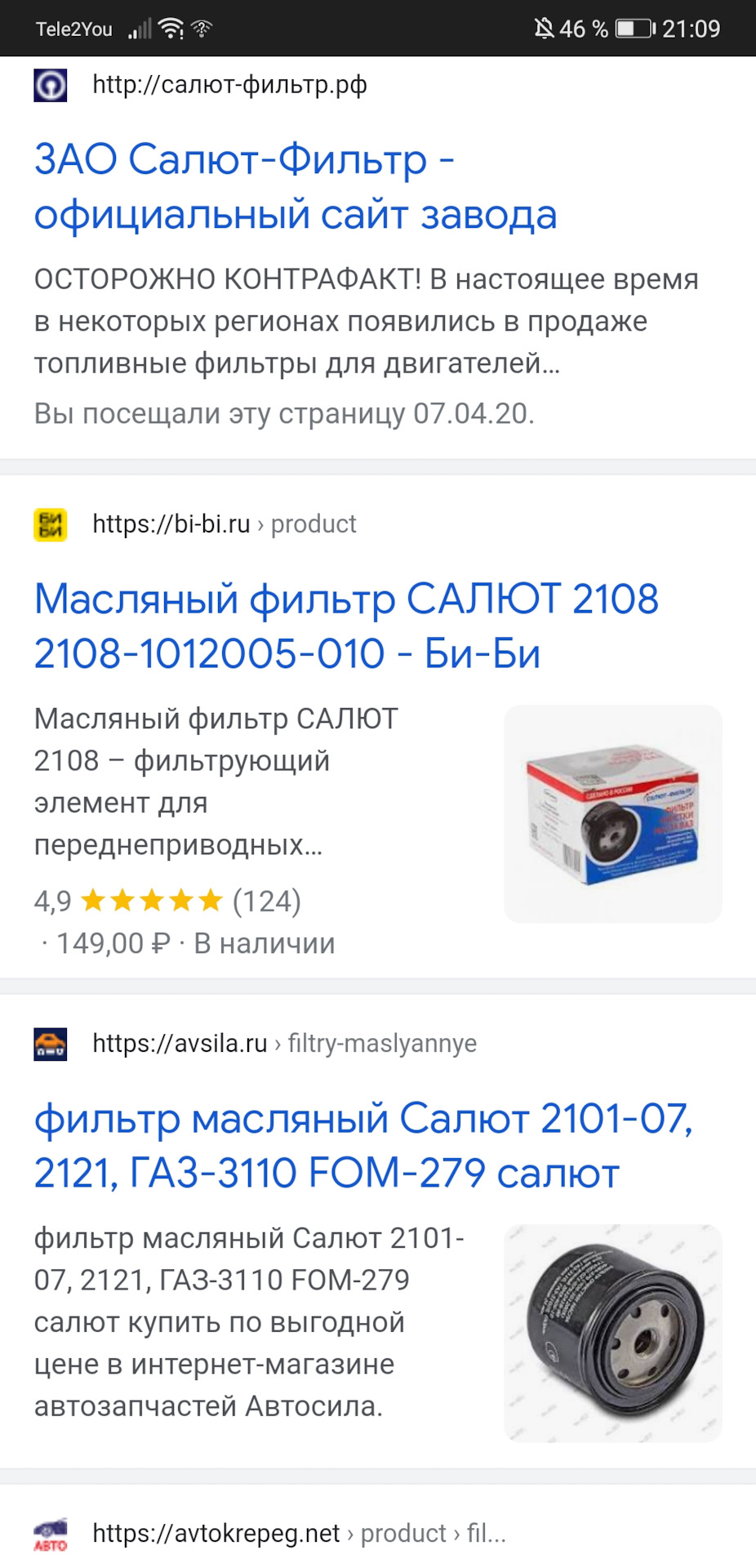The width and height of the screenshot is (756, 1568).
Task: View the black oil filter image from Автосила
Action: (612, 1333)
